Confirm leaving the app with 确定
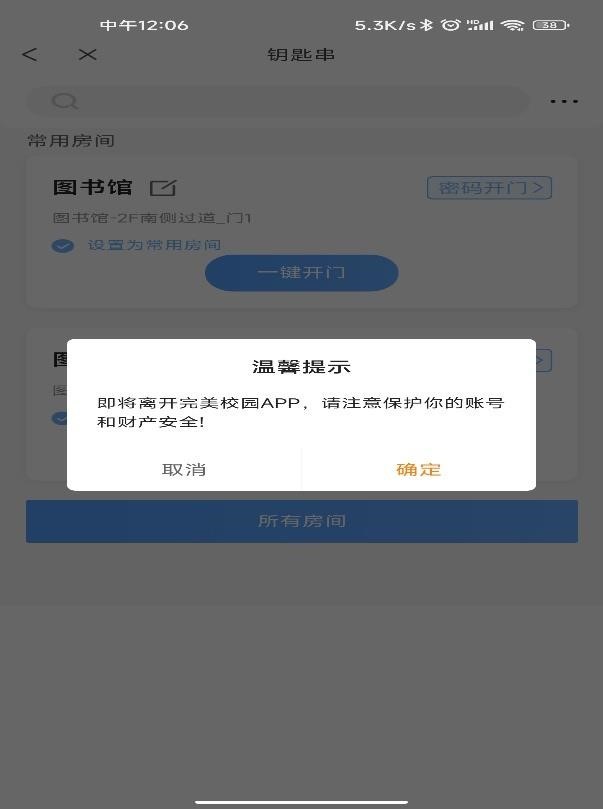This screenshot has height=809, width=603. [x=418, y=469]
